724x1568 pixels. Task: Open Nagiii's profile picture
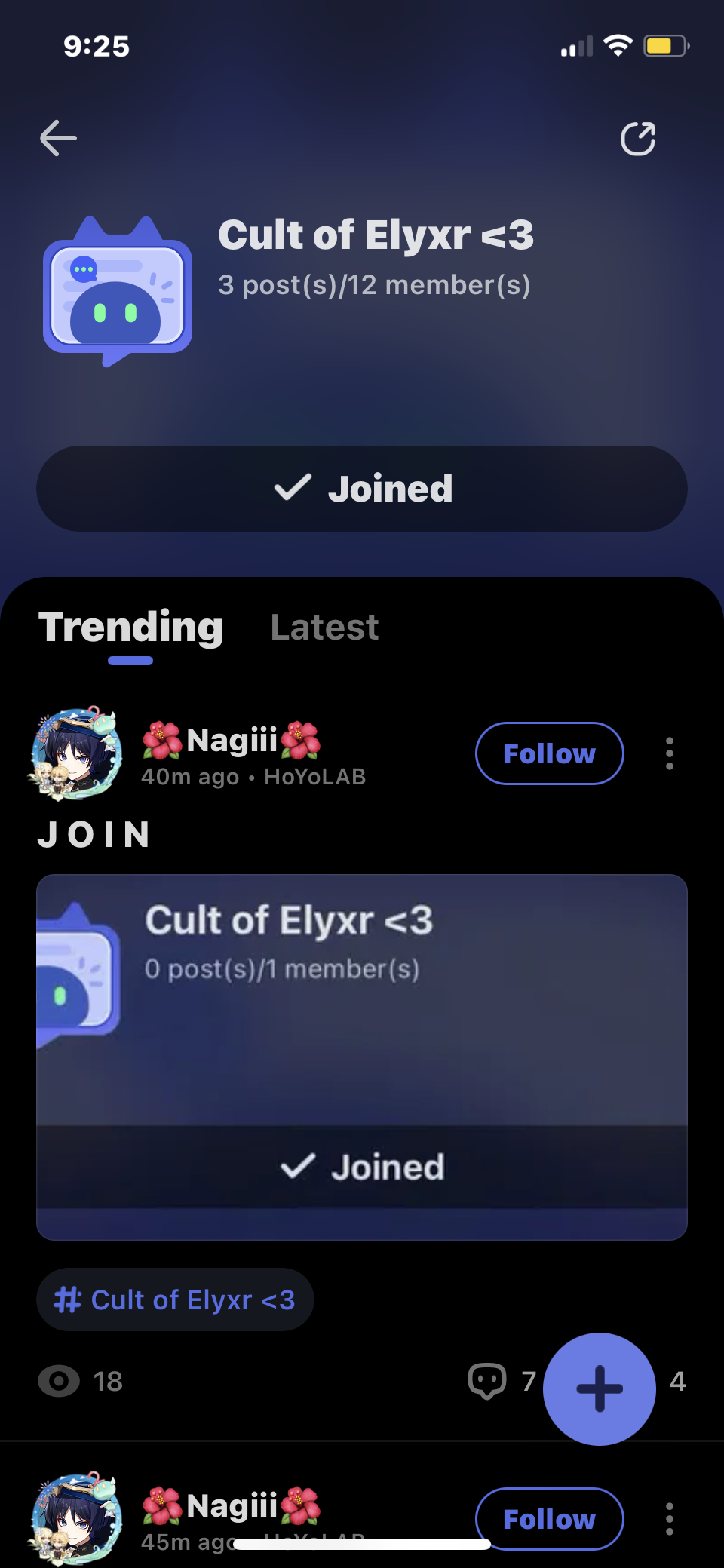(x=75, y=753)
